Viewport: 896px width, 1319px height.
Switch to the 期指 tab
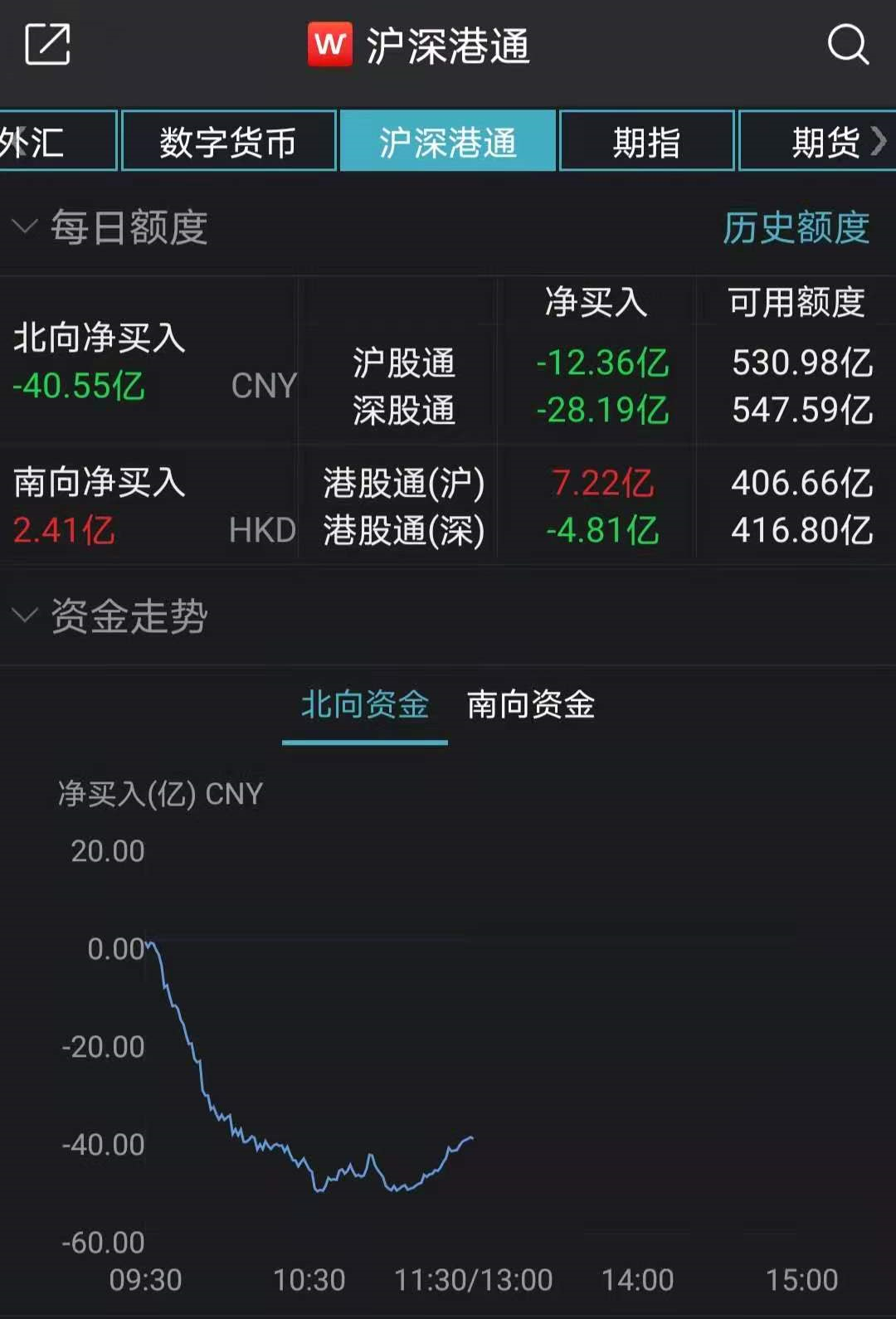coord(646,141)
